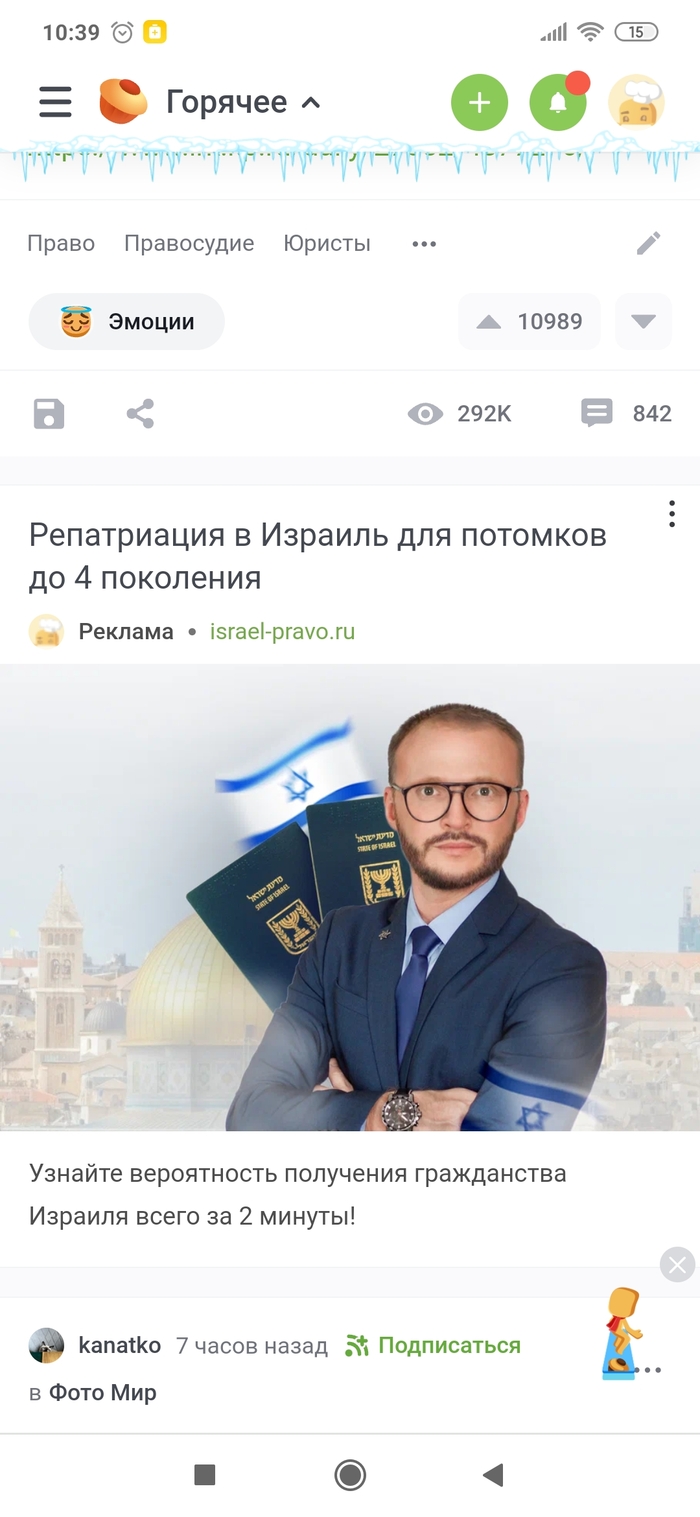Downvote the post with down arrow
This screenshot has width=700, height=1517.
click(643, 322)
